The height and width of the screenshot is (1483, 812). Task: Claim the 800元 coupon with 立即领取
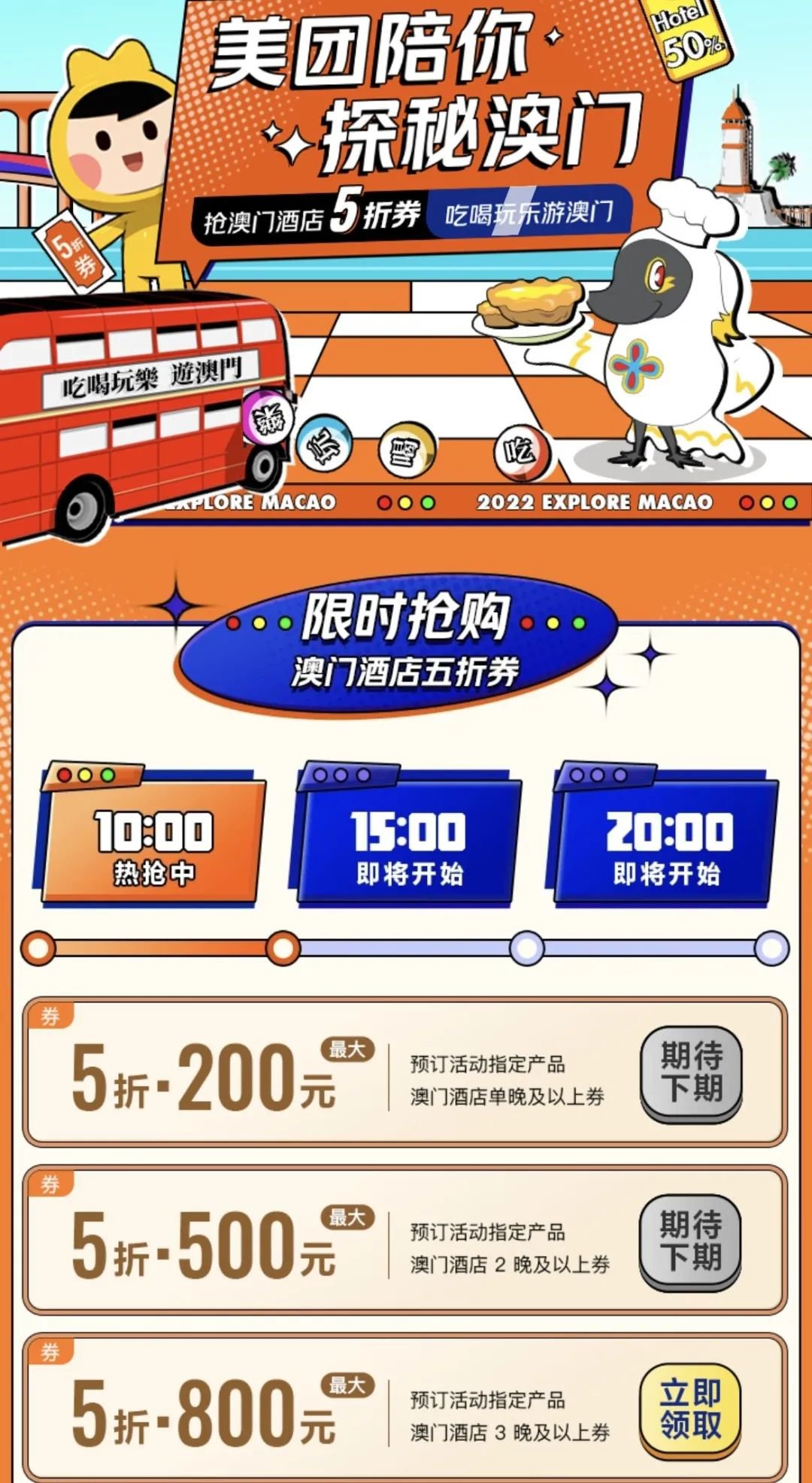point(691,1409)
